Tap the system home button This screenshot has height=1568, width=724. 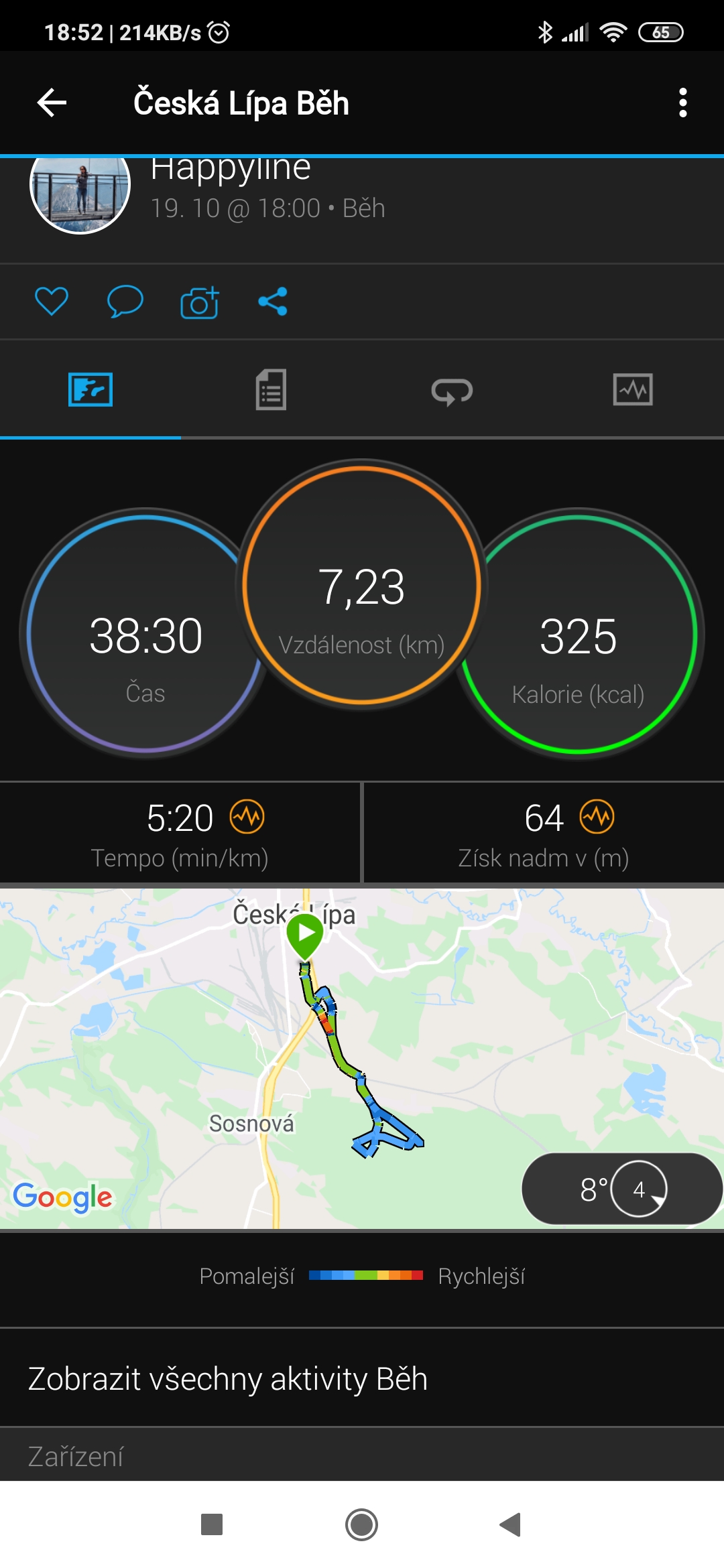[361, 1524]
